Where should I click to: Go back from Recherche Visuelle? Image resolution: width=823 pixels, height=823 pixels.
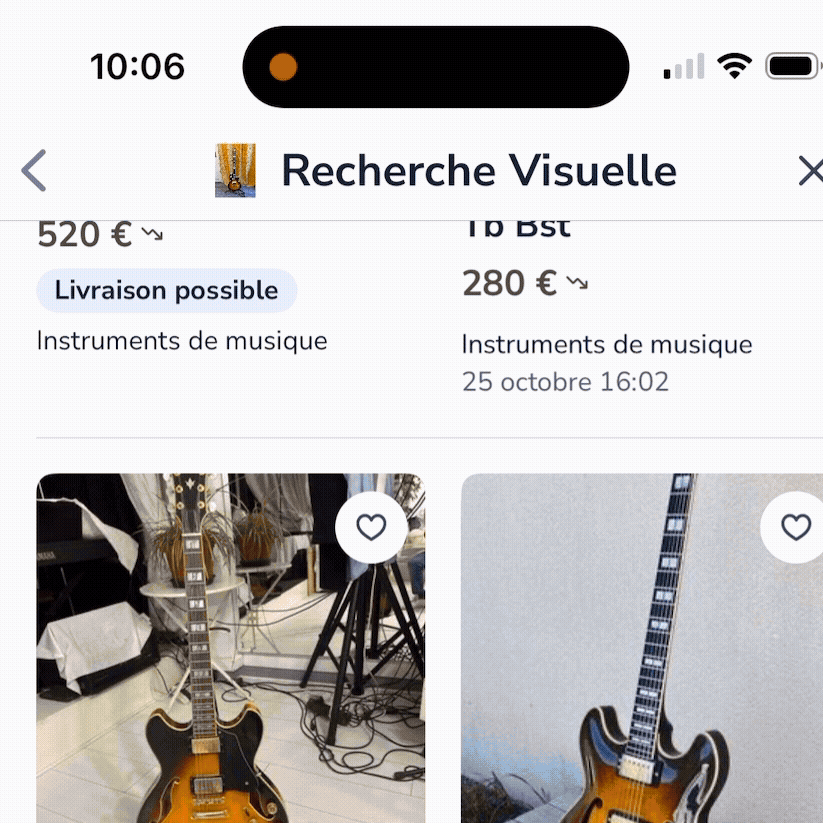tap(34, 171)
